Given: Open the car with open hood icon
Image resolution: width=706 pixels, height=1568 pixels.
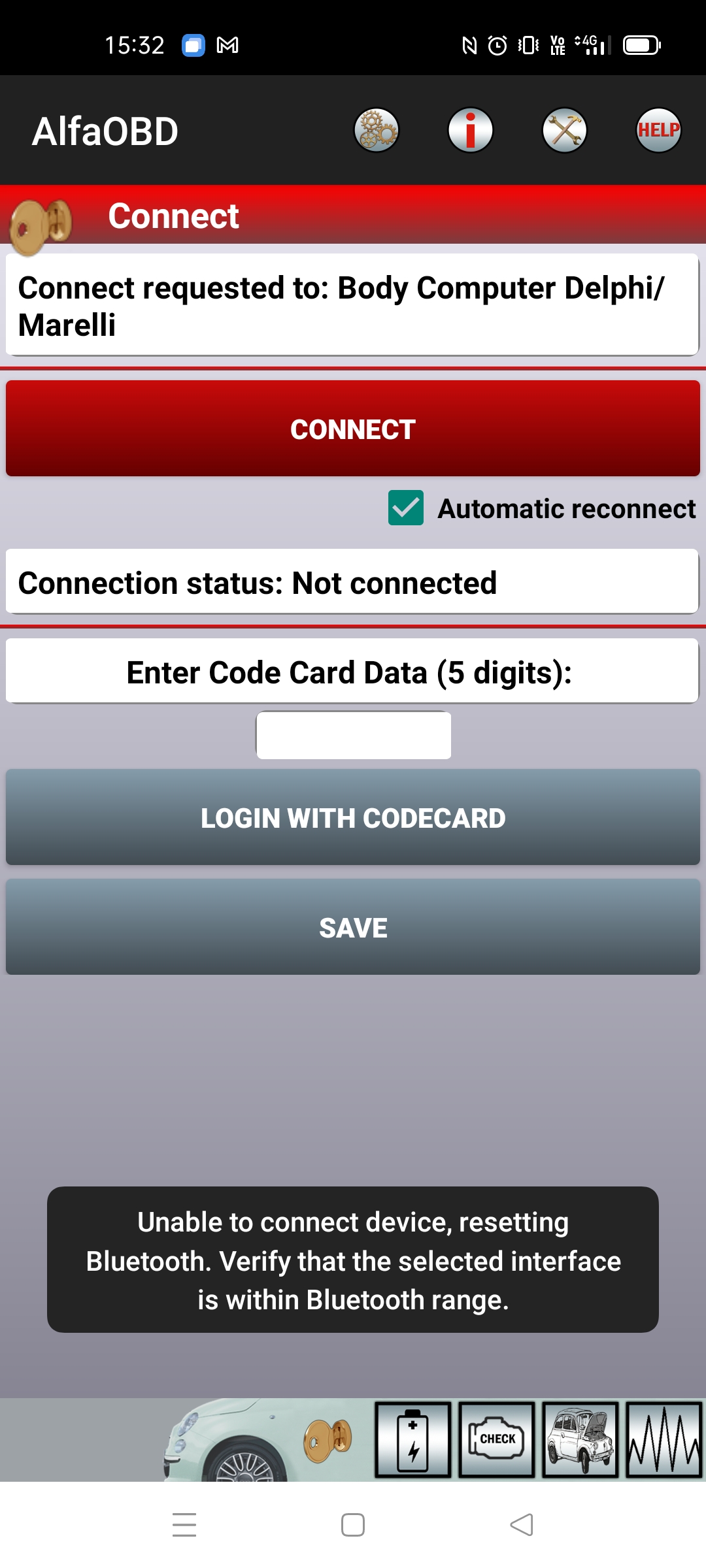Looking at the screenshot, I should click(580, 1440).
